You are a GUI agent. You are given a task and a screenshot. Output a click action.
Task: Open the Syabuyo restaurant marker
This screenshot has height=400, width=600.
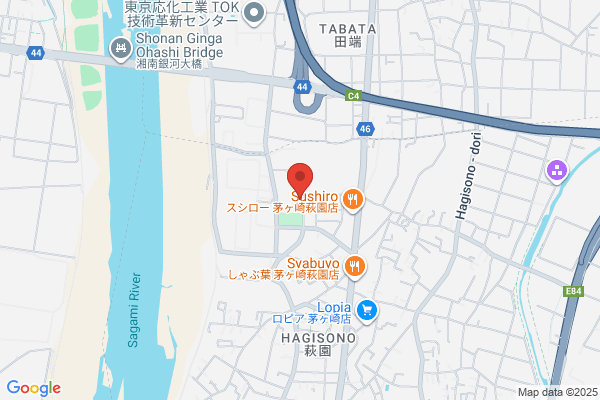coord(354,267)
